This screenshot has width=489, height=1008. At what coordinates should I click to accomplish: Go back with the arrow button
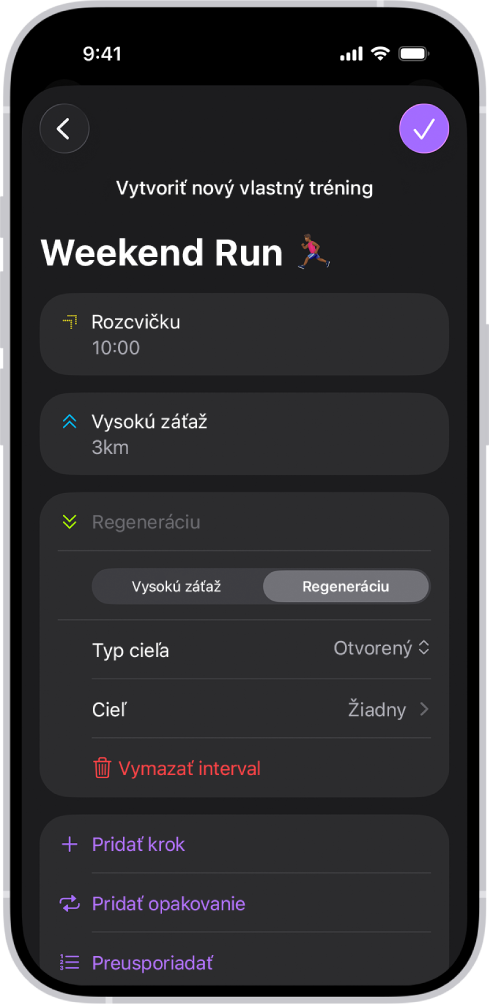(64, 129)
